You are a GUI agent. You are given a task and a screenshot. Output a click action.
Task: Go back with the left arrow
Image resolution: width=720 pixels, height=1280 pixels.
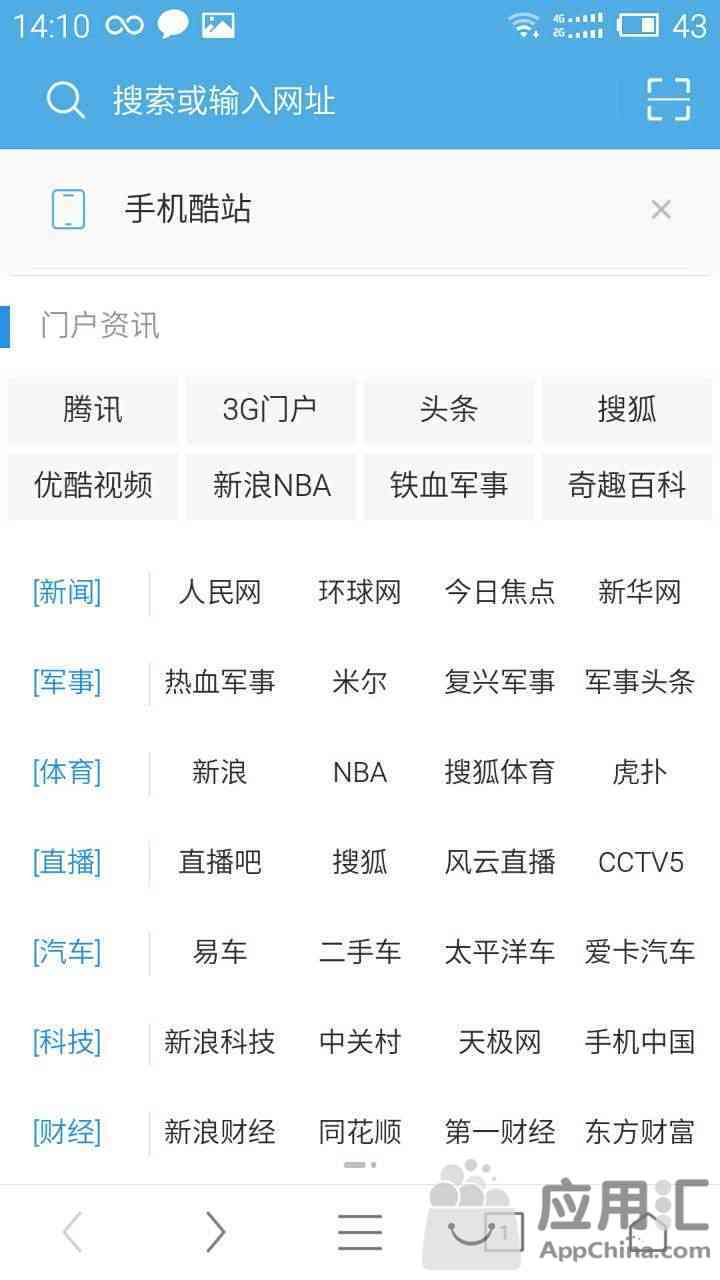click(72, 1232)
